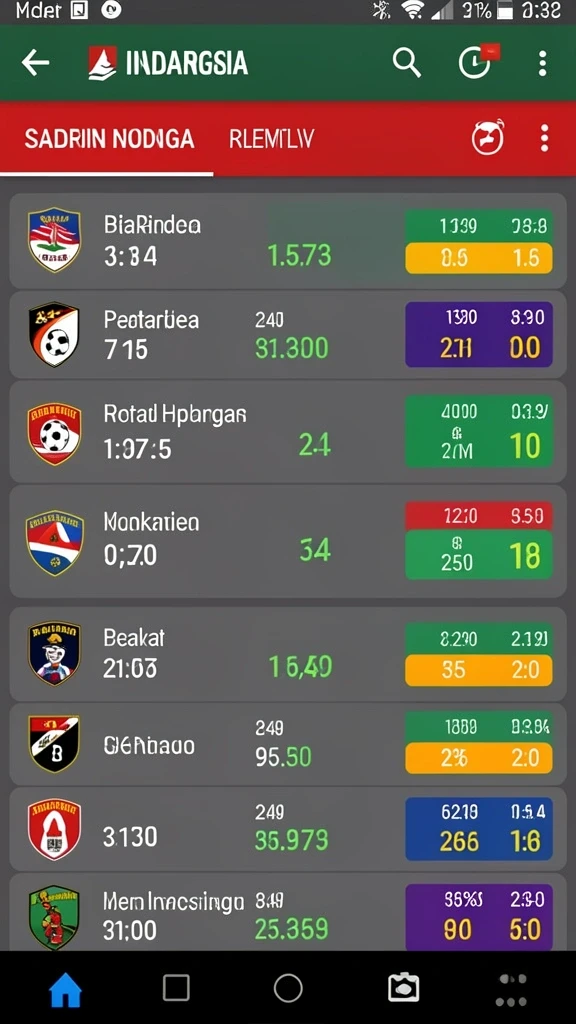
Task: Open recent apps with the square button
Action: click(x=176, y=987)
